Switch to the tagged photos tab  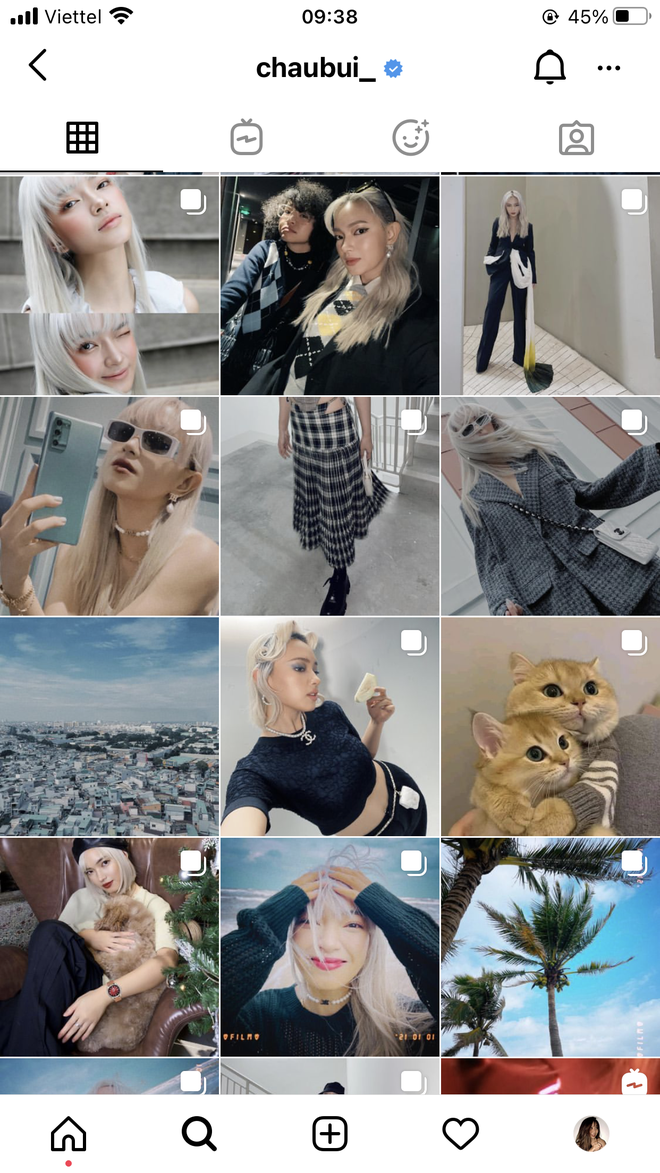point(576,138)
